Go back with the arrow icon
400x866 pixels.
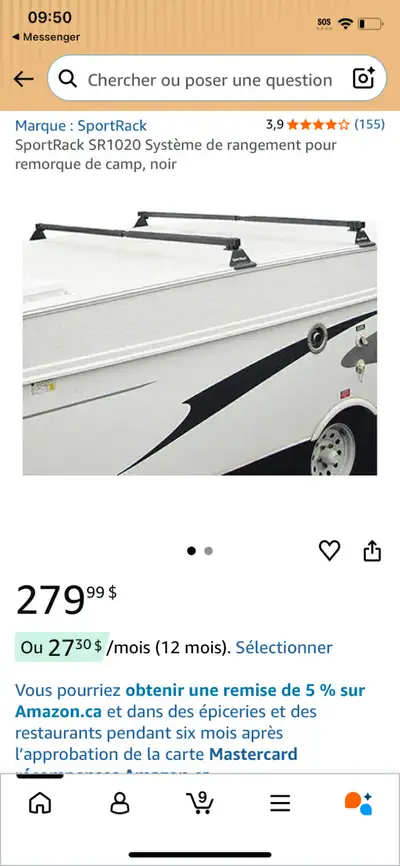23,80
